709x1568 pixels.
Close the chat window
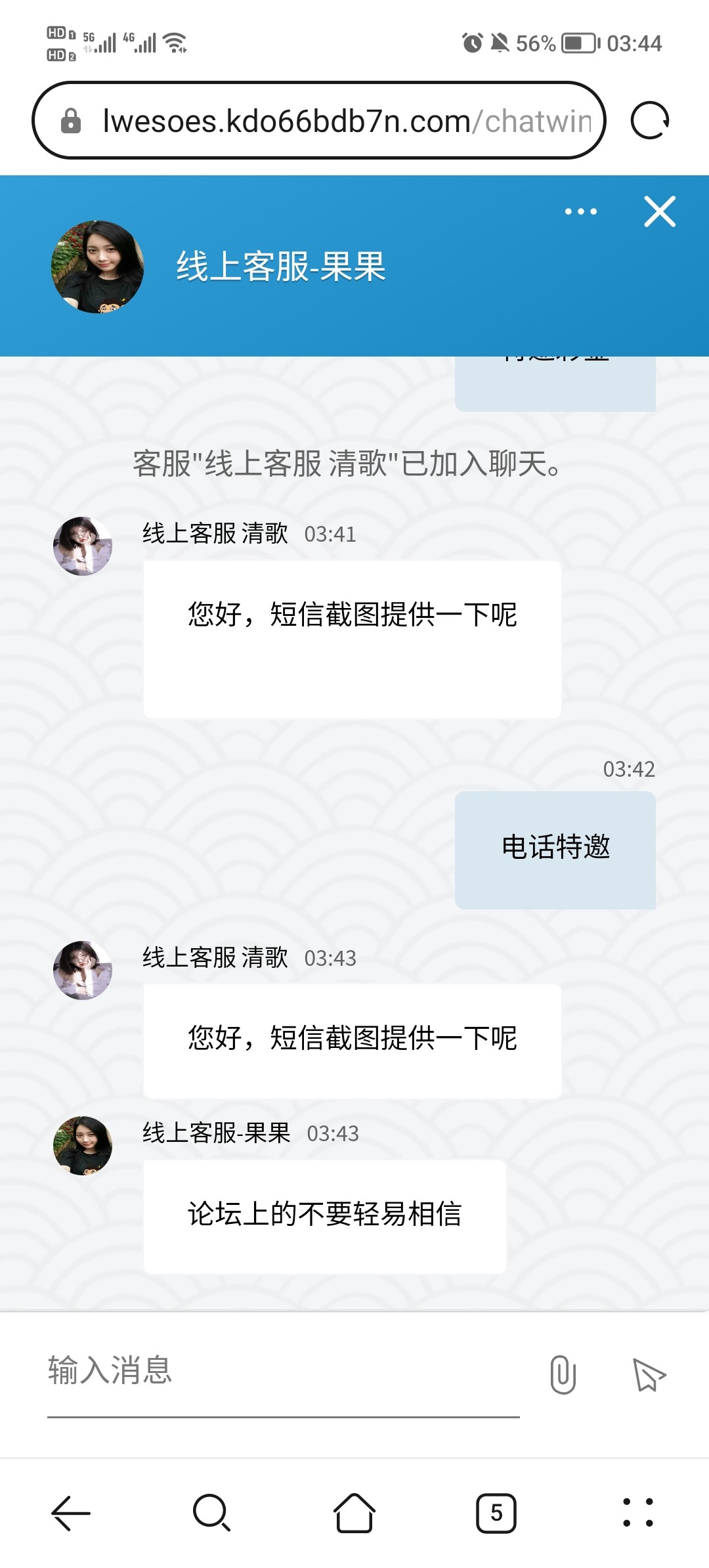(660, 211)
